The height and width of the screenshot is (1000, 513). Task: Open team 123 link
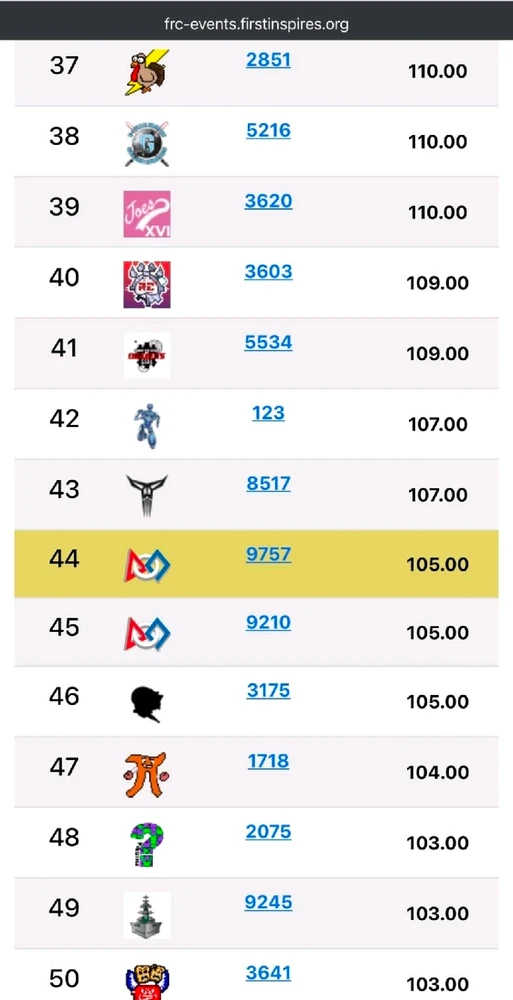click(268, 413)
